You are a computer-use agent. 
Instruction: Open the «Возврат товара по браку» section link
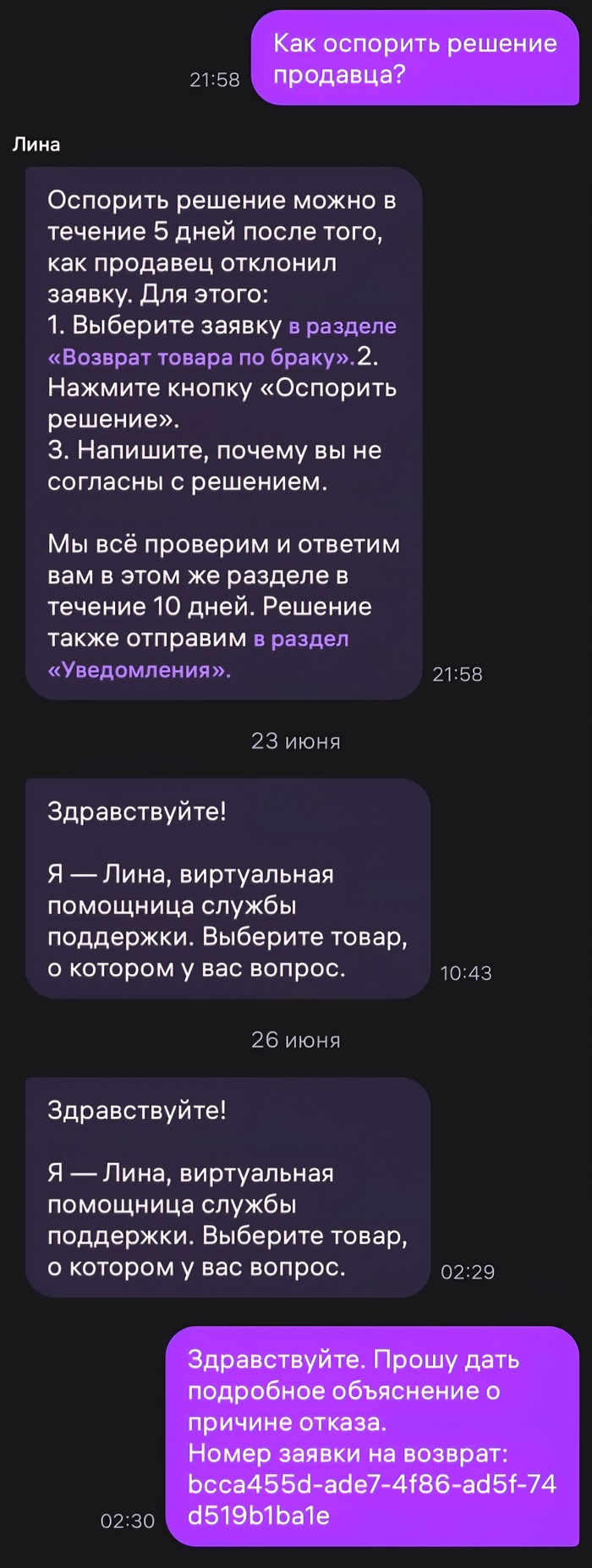click(200, 357)
